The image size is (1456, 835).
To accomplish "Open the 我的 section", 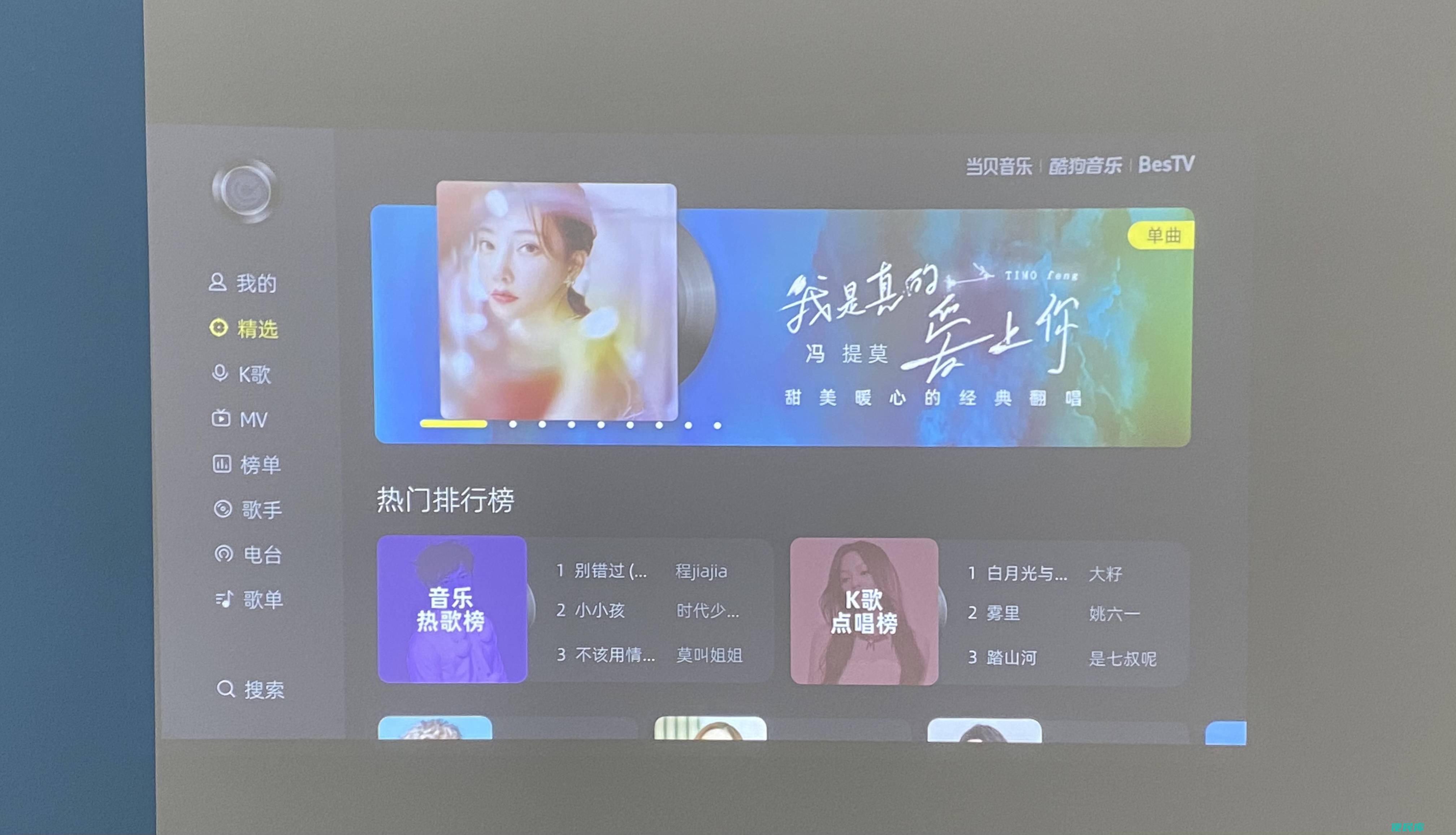I will (x=243, y=283).
